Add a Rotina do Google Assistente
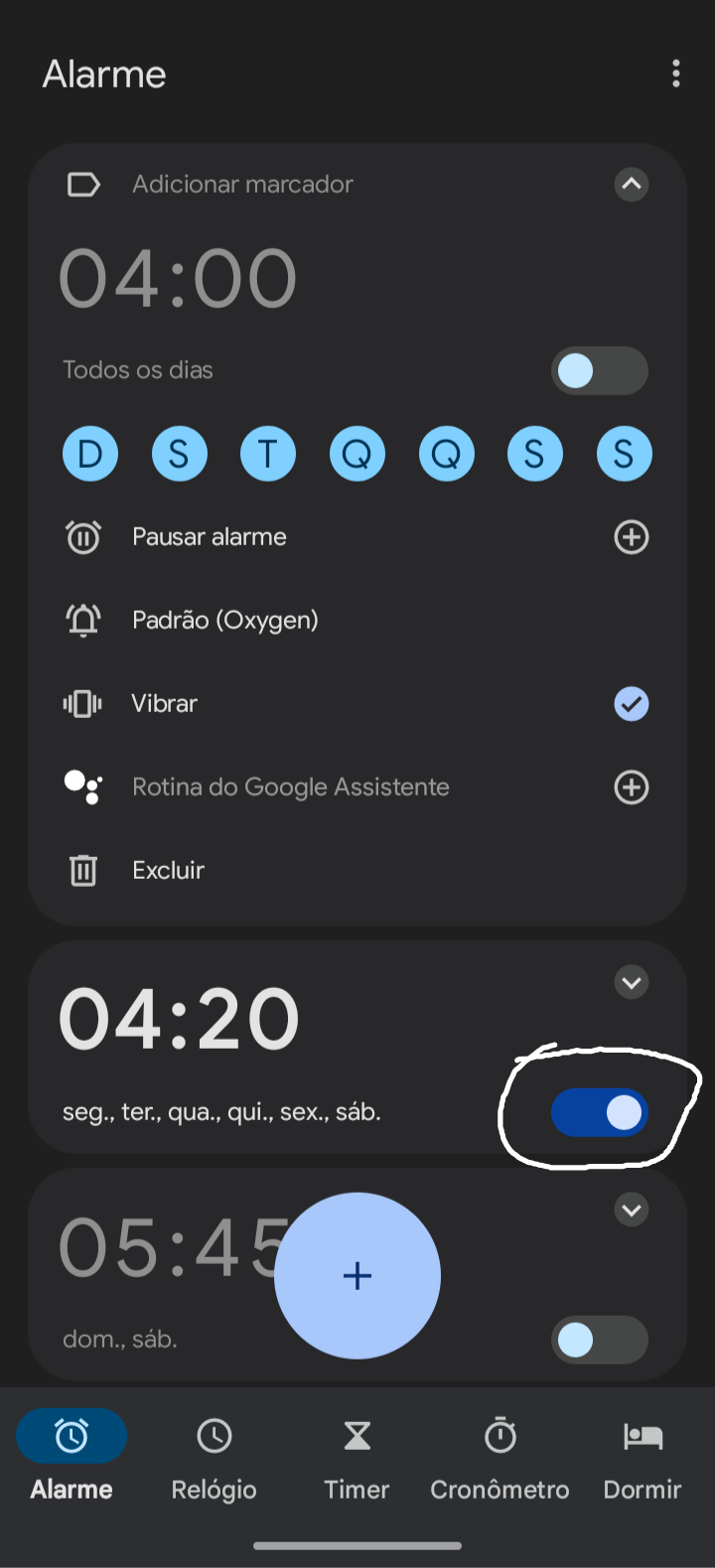This screenshot has height=1568, width=715. pos(632,787)
